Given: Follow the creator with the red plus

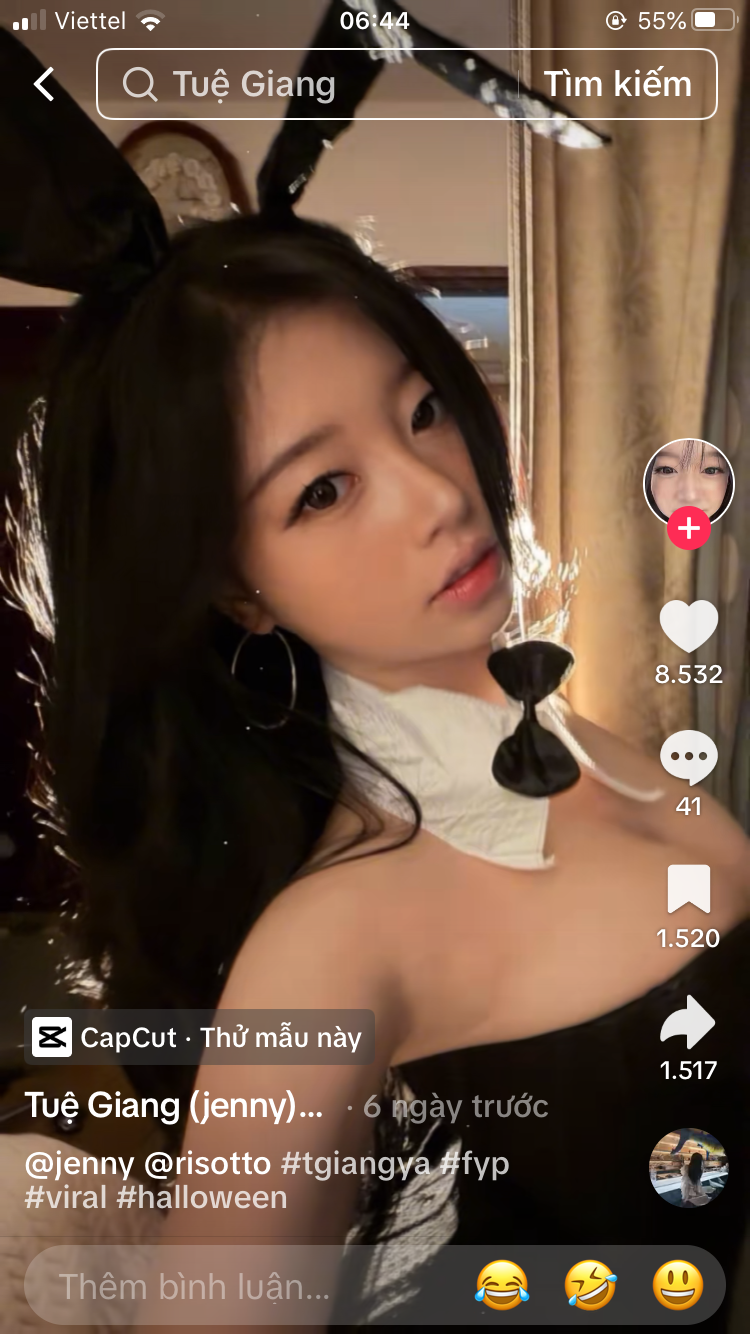Looking at the screenshot, I should 689,529.
